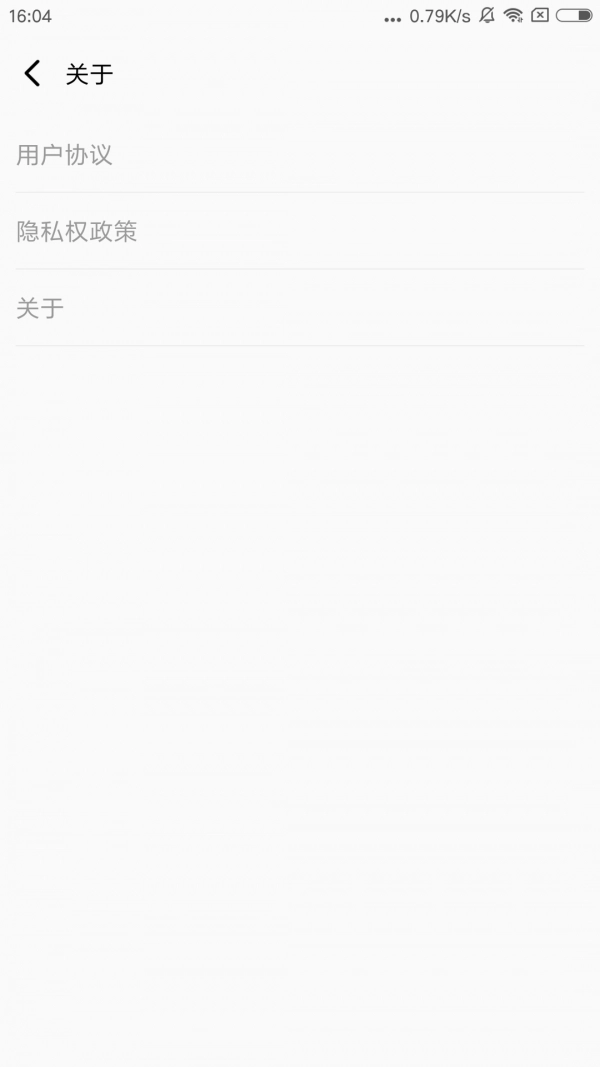
Task: Go back using the top-left arrow
Action: (32, 73)
